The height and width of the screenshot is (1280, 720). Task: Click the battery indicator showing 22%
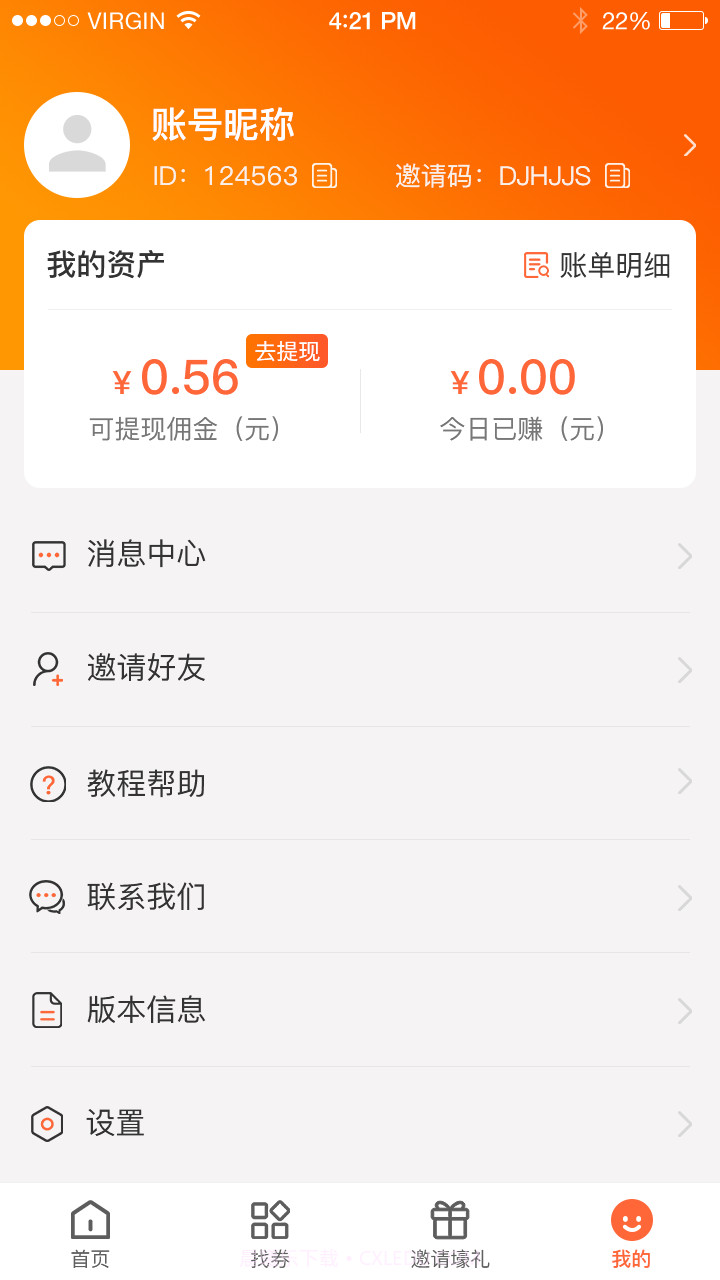(x=682, y=20)
